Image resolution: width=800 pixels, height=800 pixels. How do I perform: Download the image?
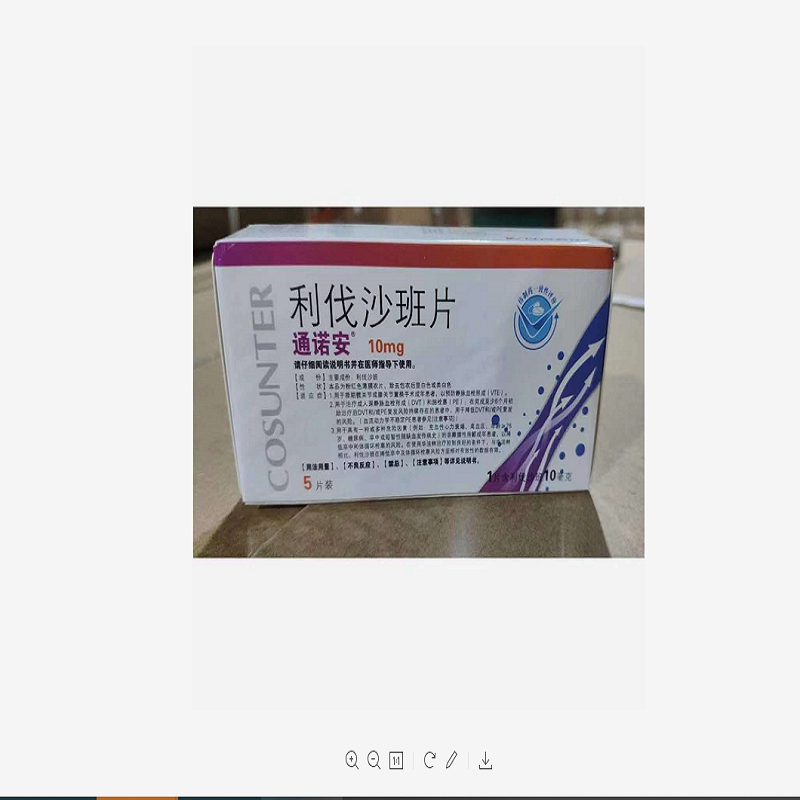coord(485,761)
